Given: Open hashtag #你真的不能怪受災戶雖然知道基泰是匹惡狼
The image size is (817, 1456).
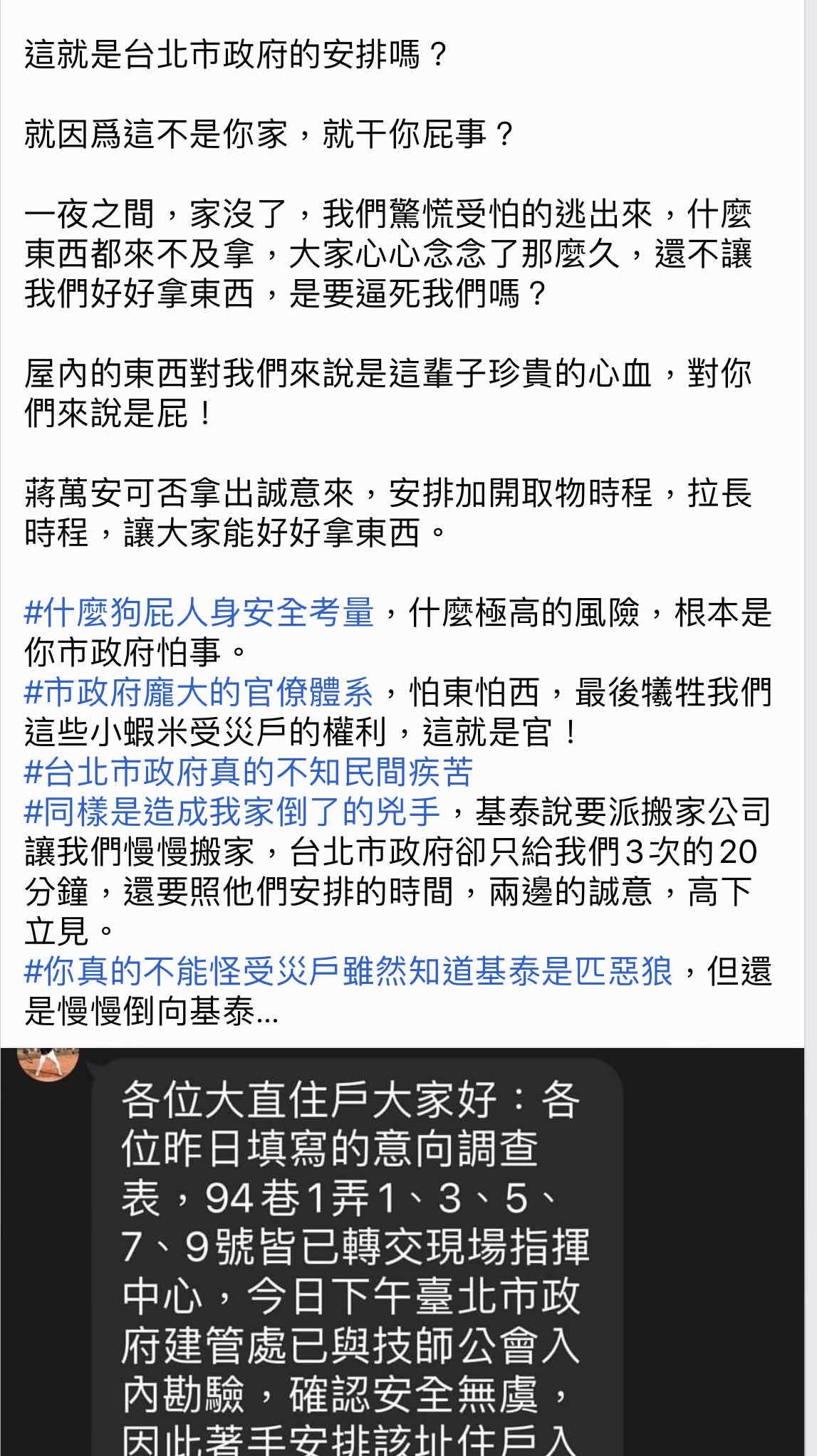Looking at the screenshot, I should (x=349, y=972).
